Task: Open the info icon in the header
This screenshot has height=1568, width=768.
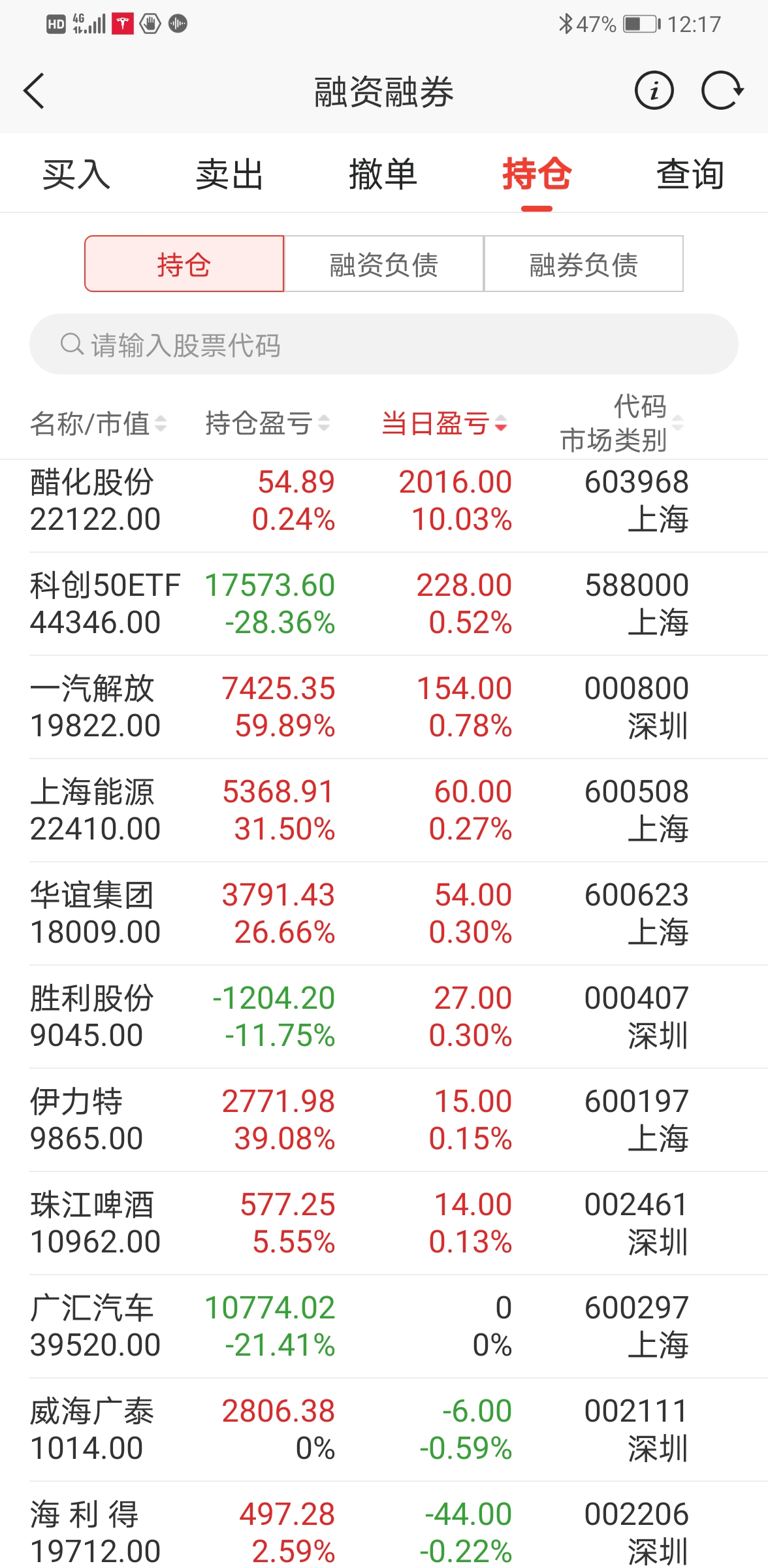Action: point(654,91)
